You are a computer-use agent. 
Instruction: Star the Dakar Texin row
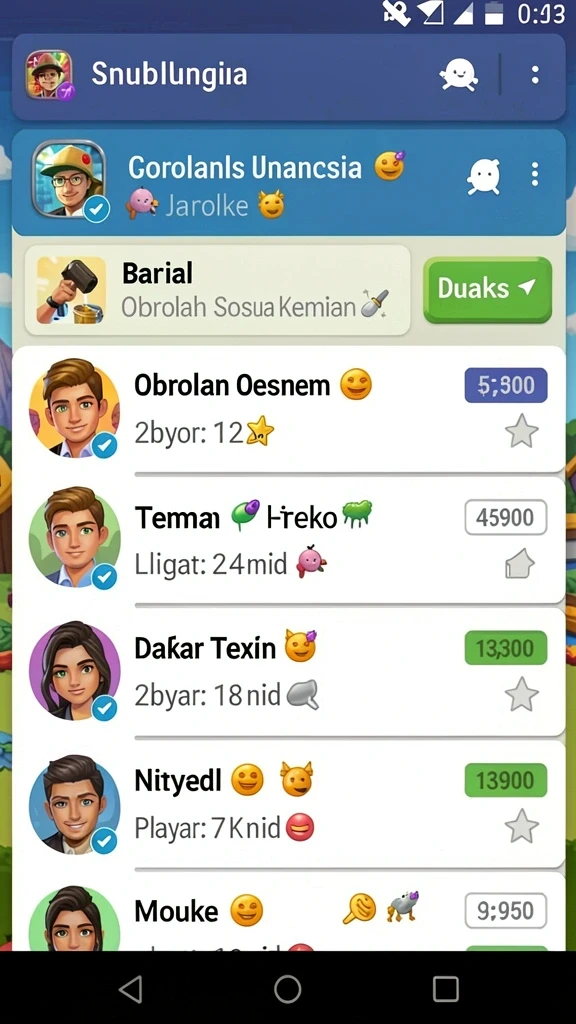pyautogui.click(x=522, y=694)
